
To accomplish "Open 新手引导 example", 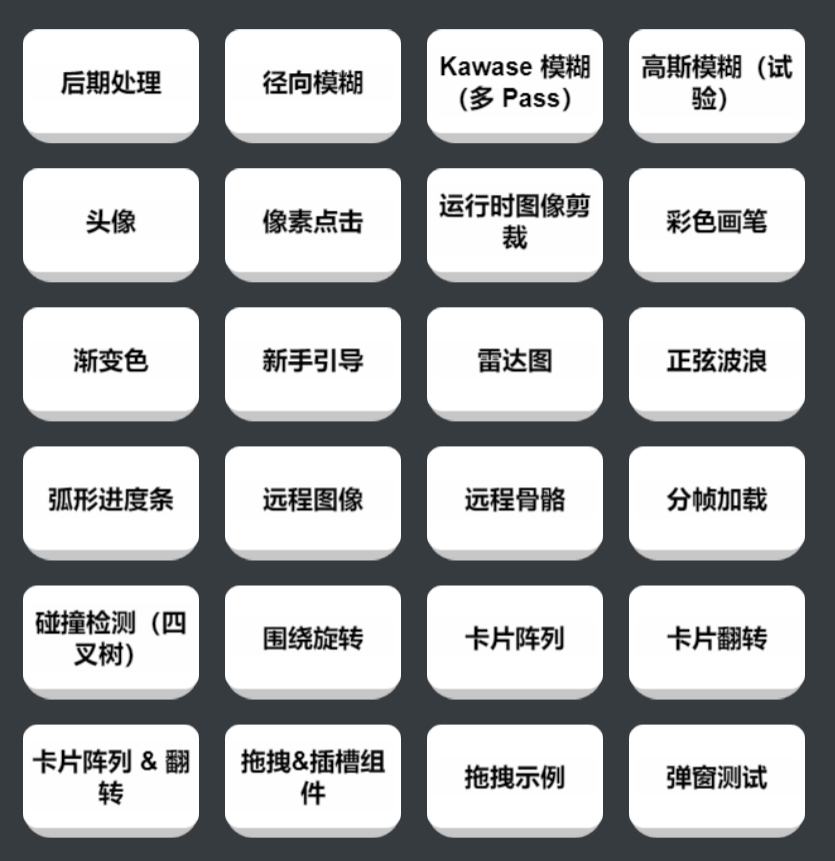I will 313,361.
